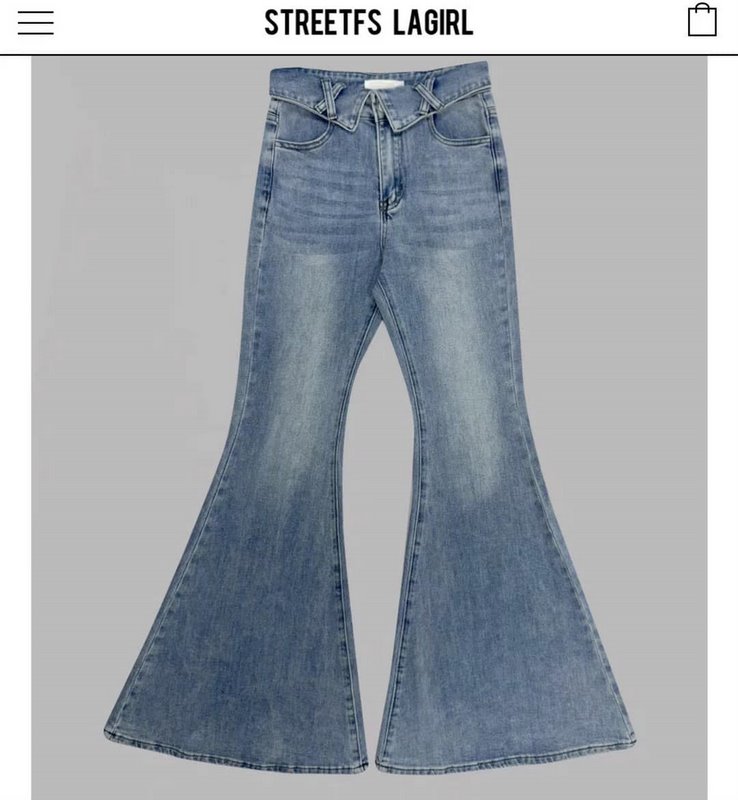Open the hamburger menu
This screenshot has height=800, width=738.
36,23
